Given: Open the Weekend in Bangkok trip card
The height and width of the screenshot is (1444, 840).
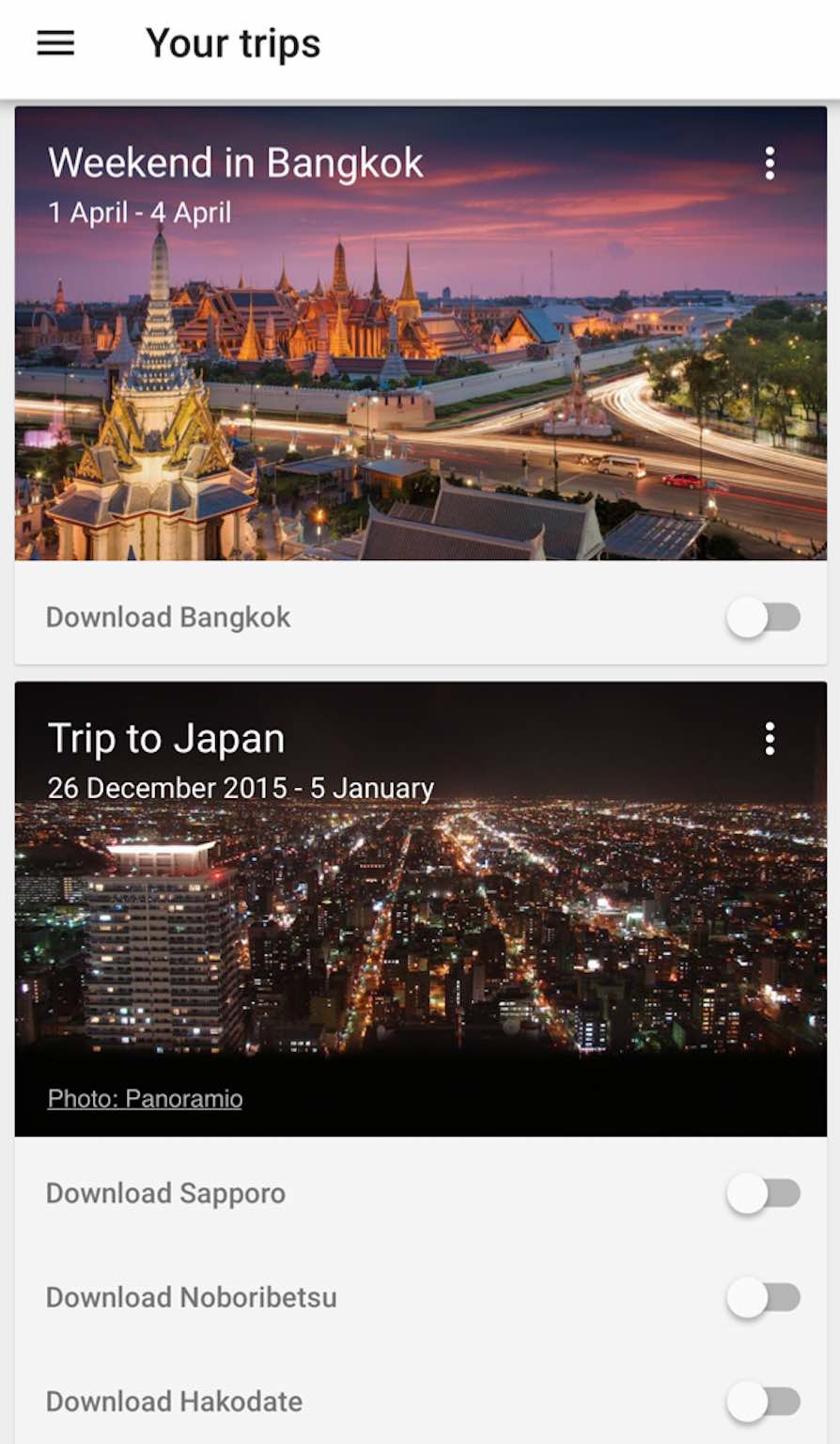Looking at the screenshot, I should 420,376.
